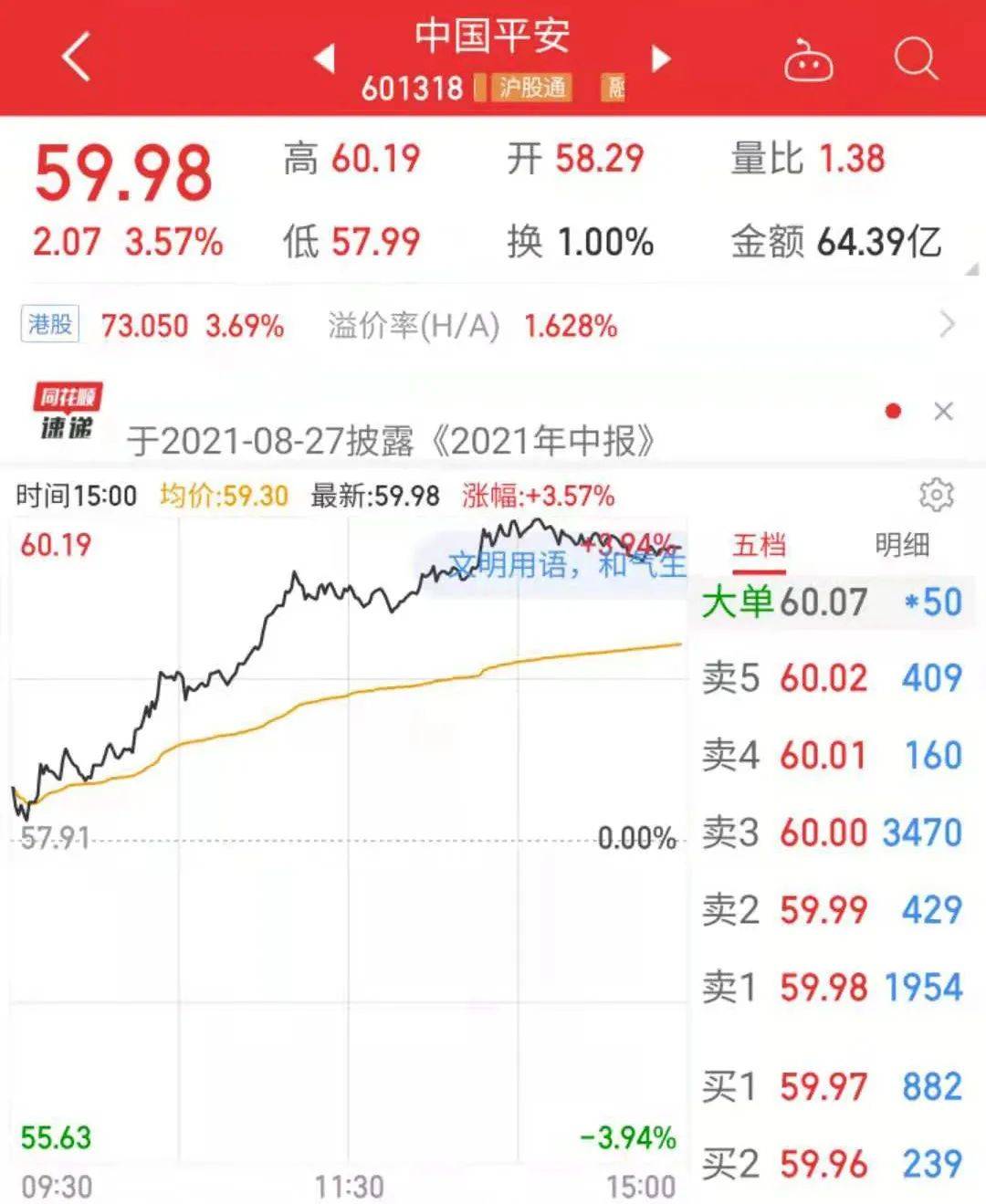Image resolution: width=986 pixels, height=1204 pixels.
Task: Open the robot assistant icon
Action: (808, 60)
